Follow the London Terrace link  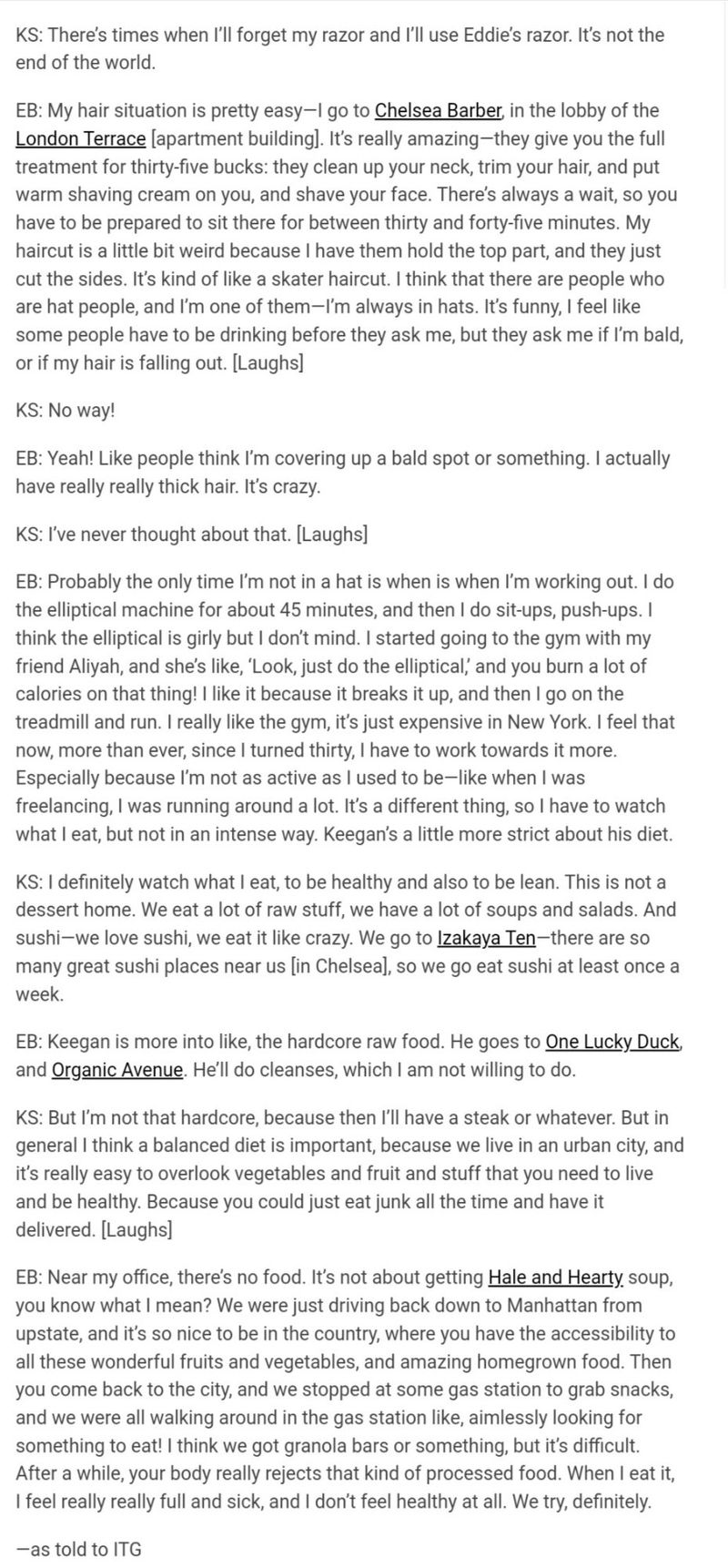pos(80,139)
